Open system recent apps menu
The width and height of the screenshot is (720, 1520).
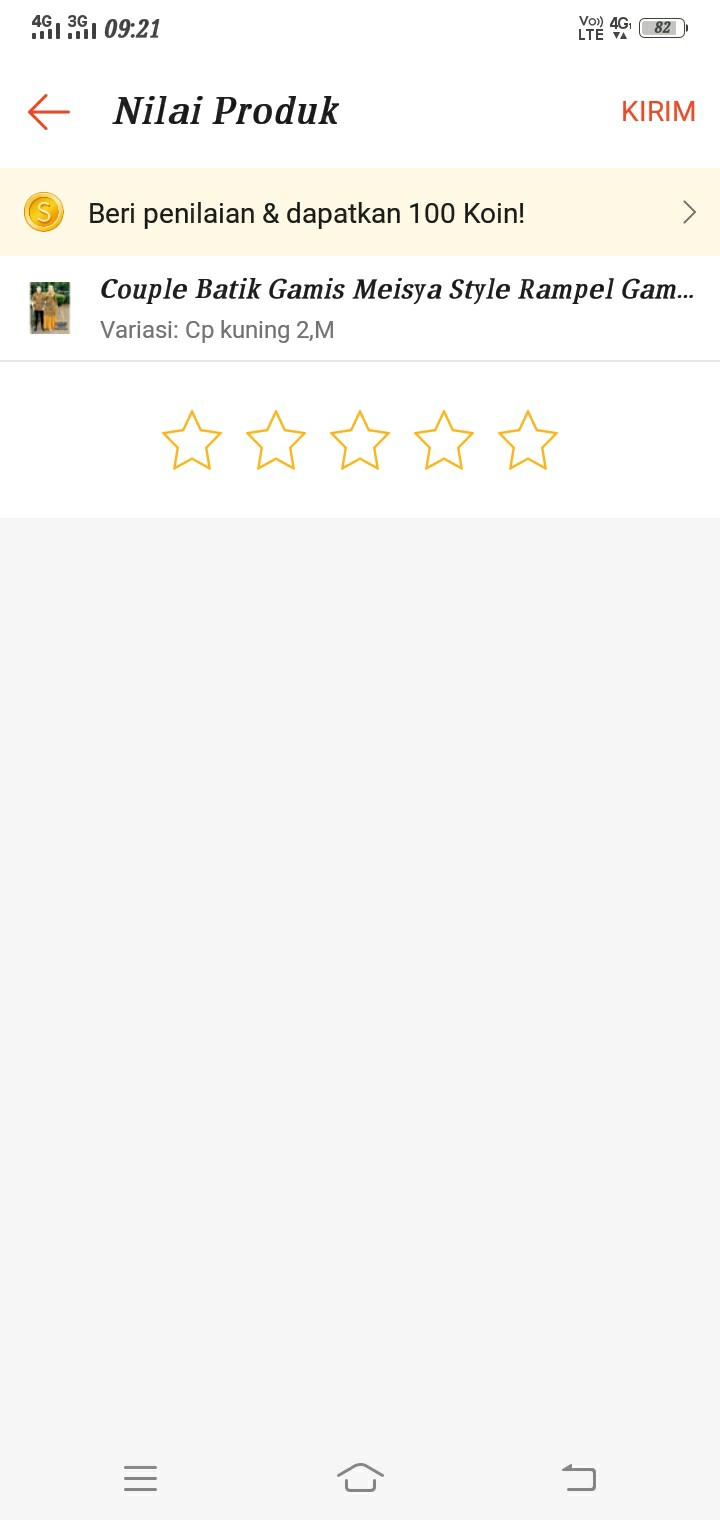(140, 1478)
